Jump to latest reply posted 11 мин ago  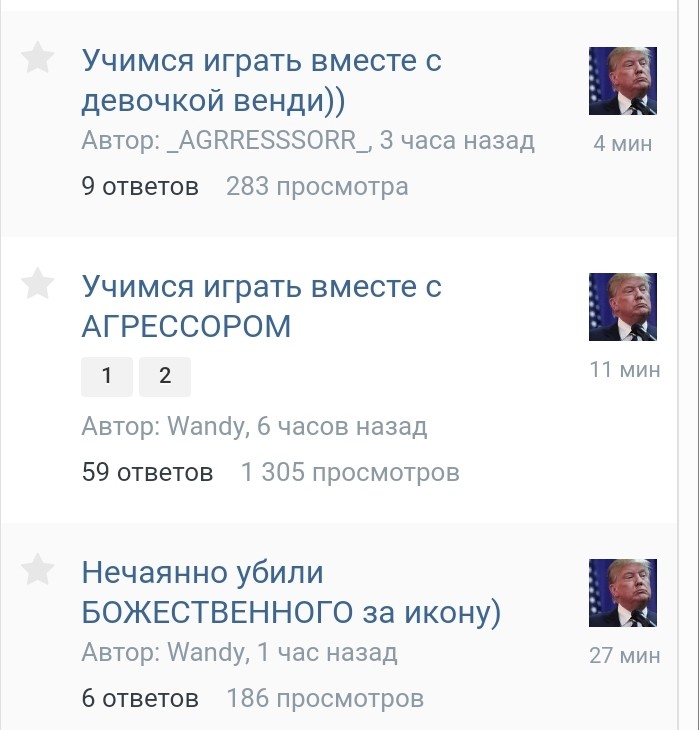[x=625, y=370]
